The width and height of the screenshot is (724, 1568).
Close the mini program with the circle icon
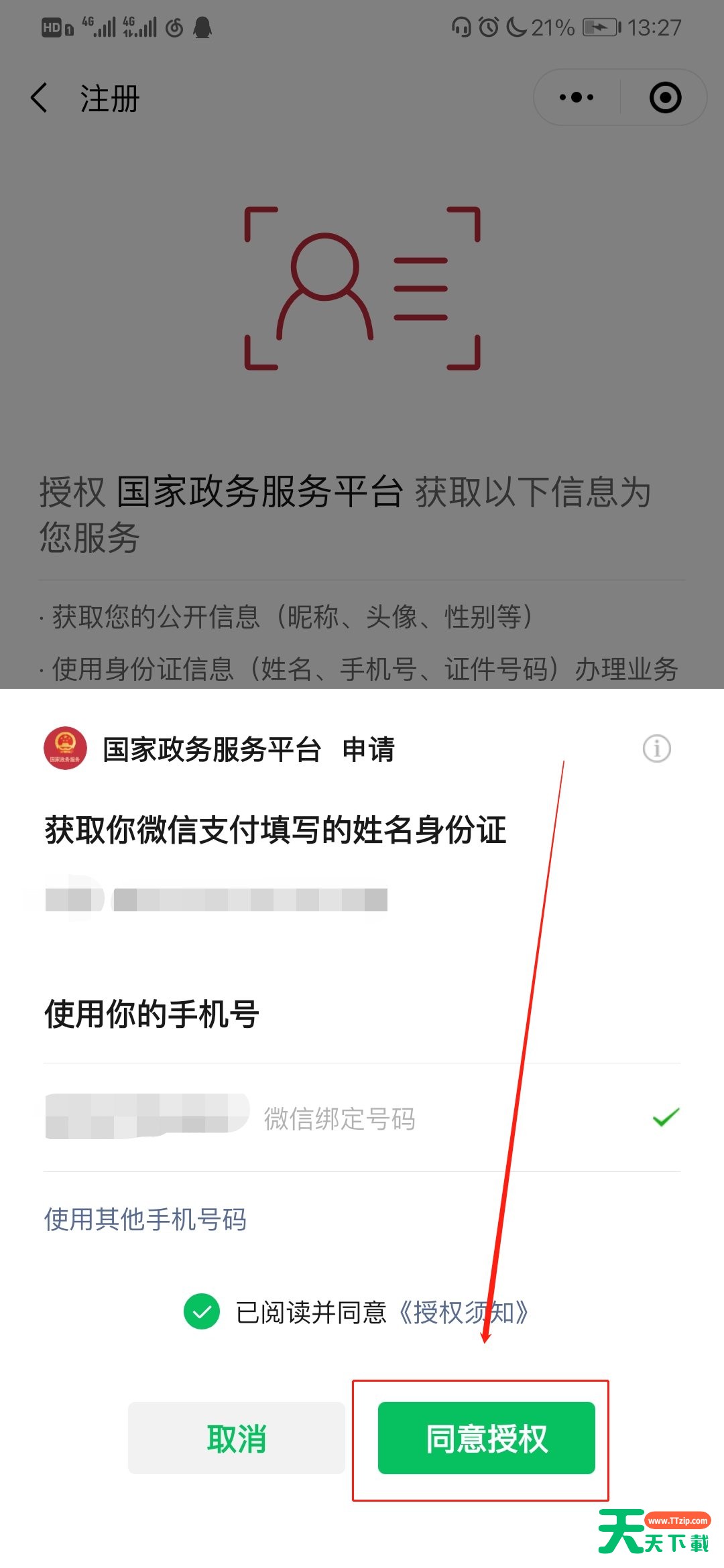(x=665, y=98)
